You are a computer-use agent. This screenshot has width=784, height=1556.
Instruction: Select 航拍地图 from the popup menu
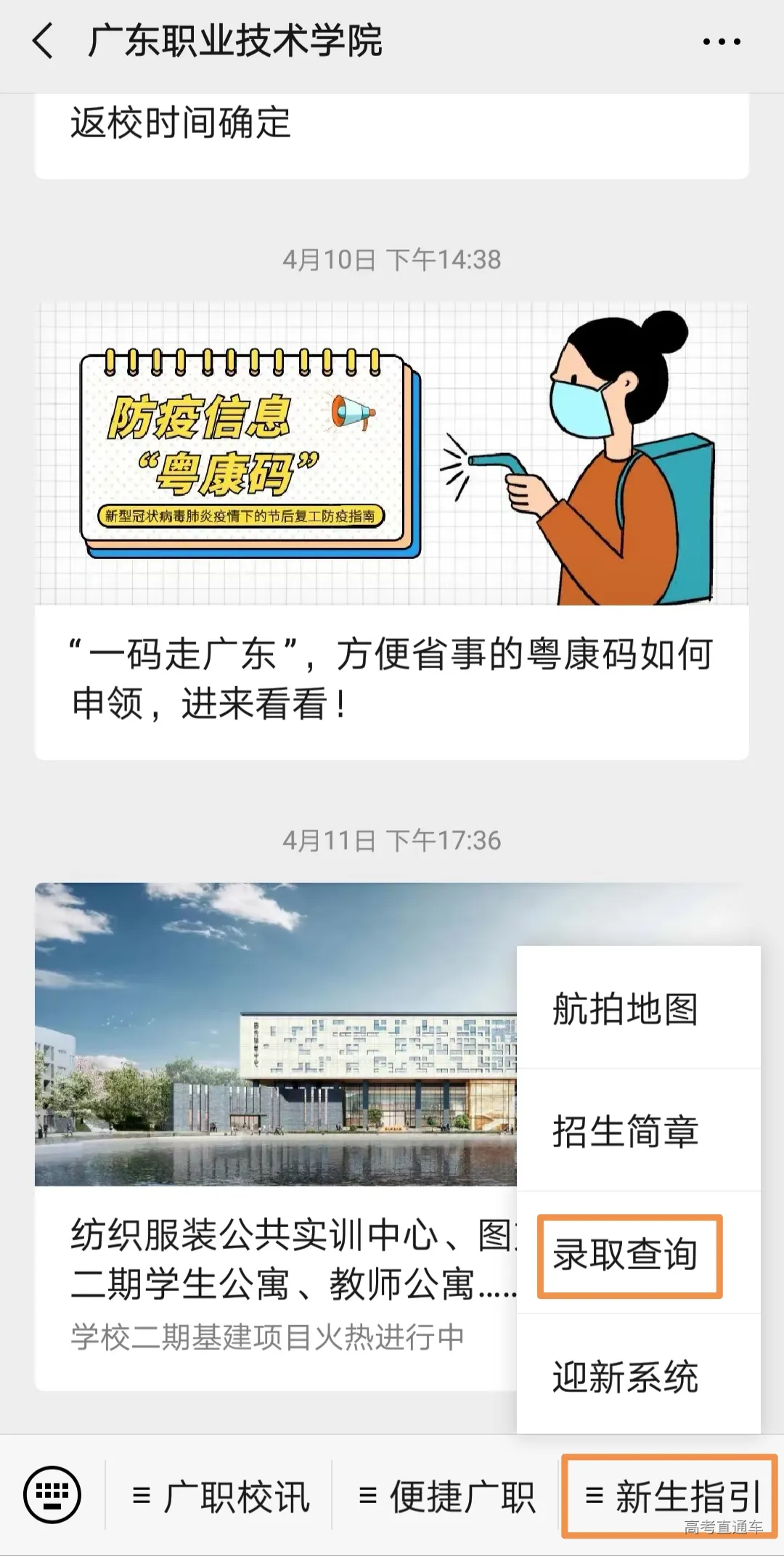(625, 1009)
